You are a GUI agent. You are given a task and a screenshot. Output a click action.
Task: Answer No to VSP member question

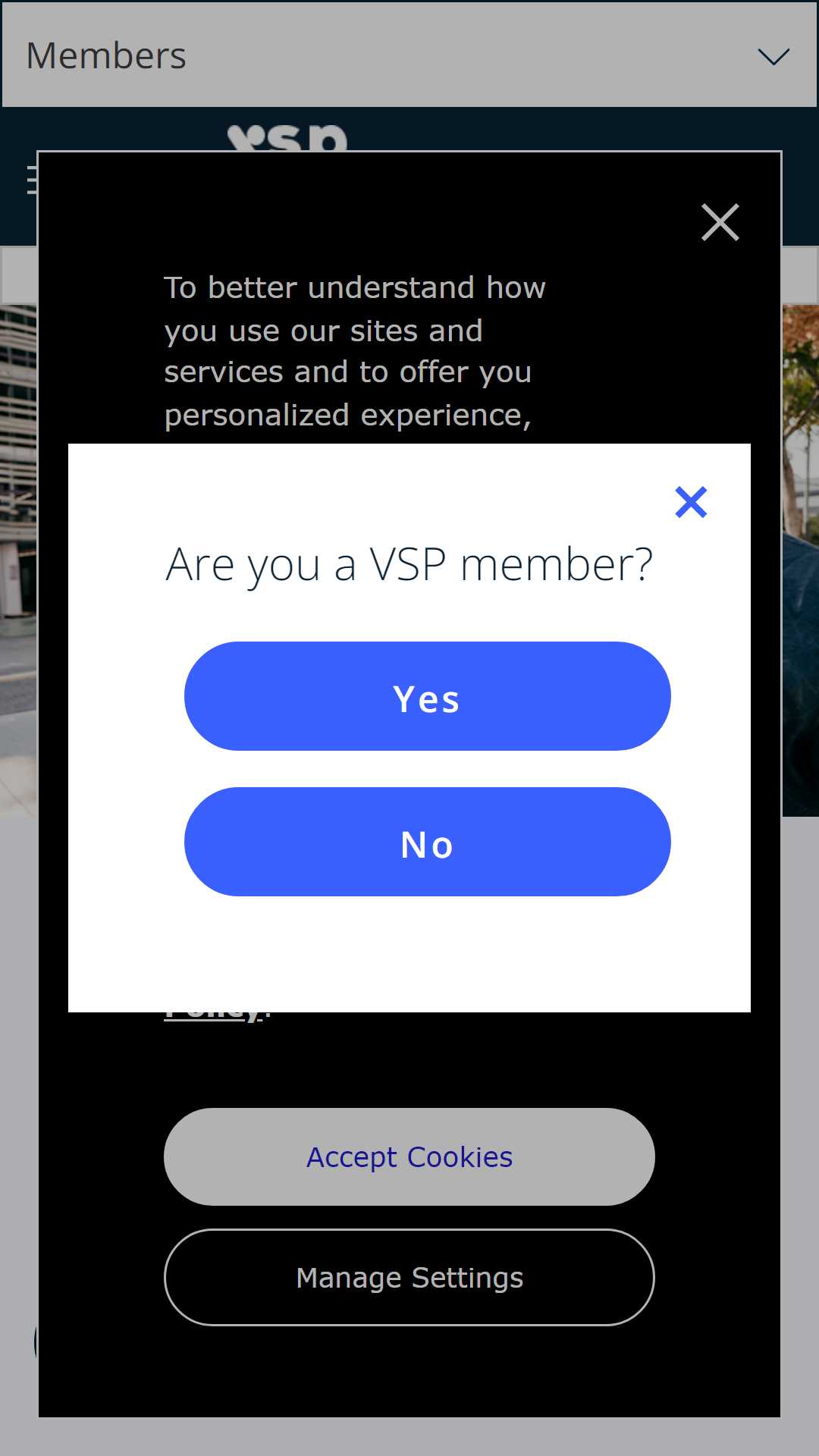coord(427,842)
